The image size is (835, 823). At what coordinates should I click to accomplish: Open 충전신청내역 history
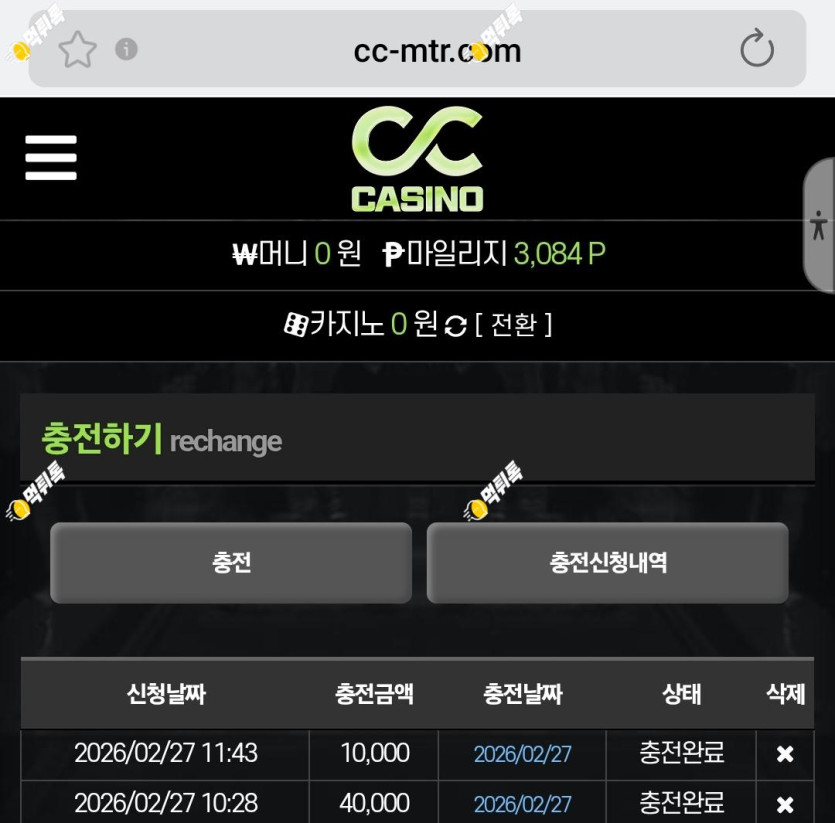click(608, 563)
